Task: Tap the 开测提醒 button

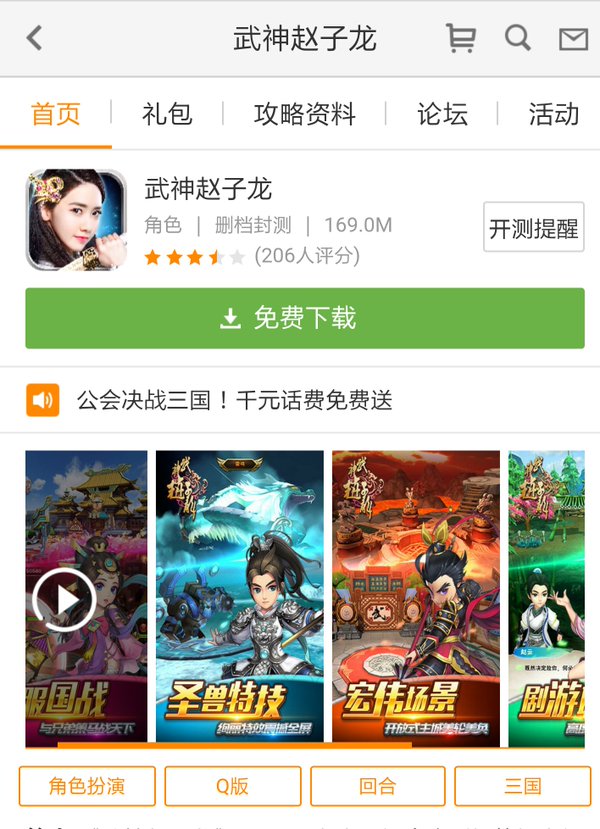Action: point(533,227)
